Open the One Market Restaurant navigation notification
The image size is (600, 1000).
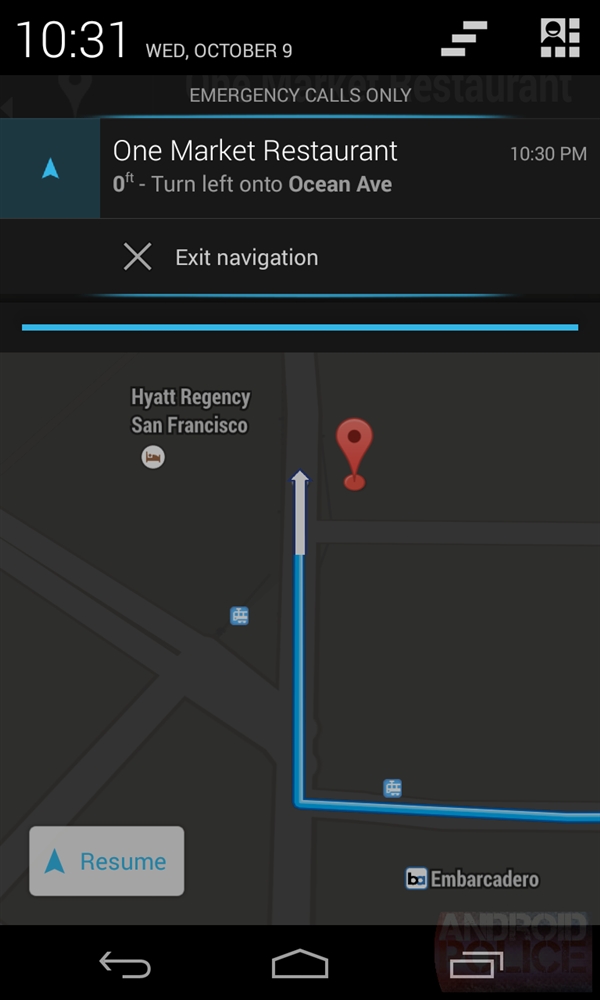(300, 167)
